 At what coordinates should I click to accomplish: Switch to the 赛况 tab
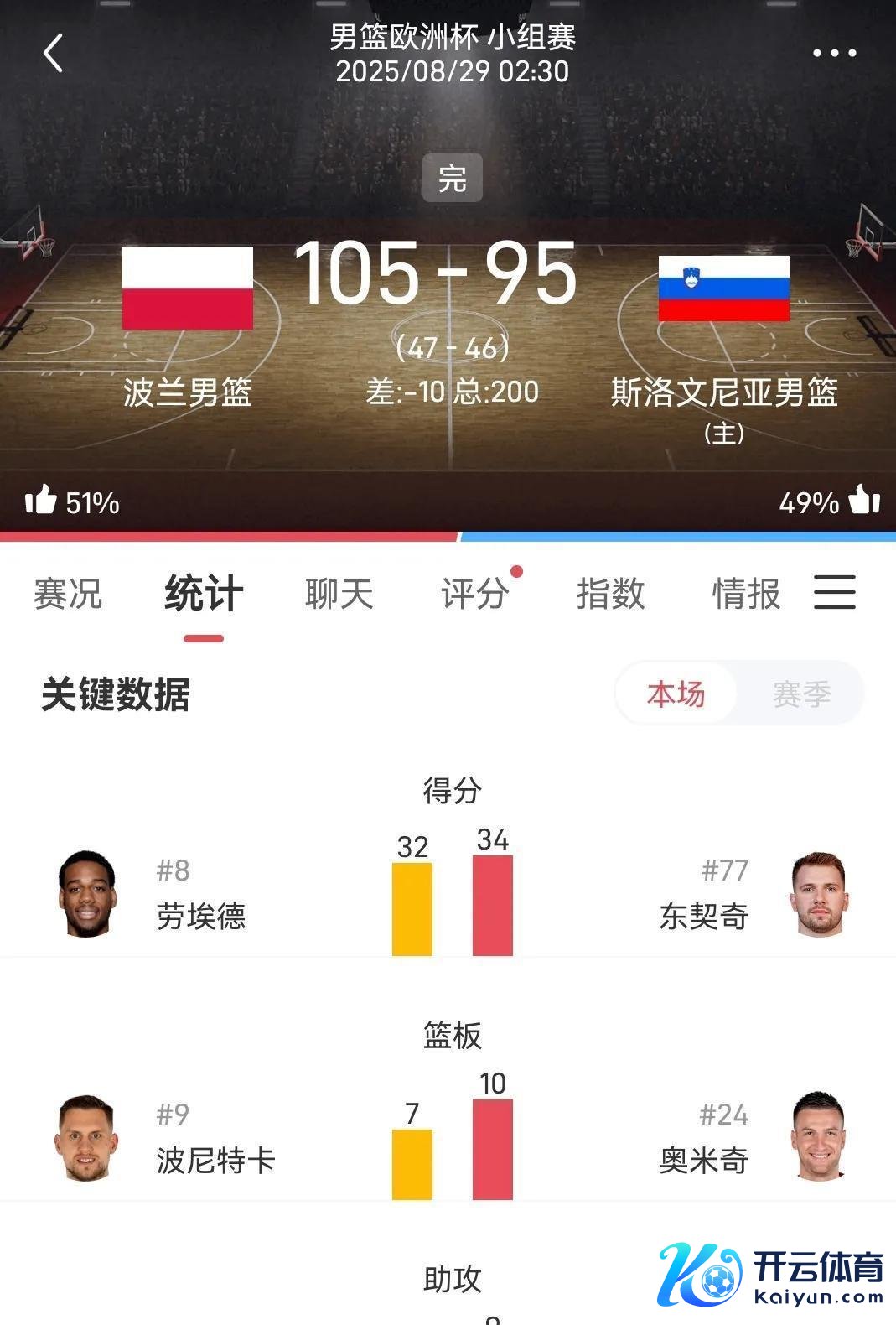point(68,594)
